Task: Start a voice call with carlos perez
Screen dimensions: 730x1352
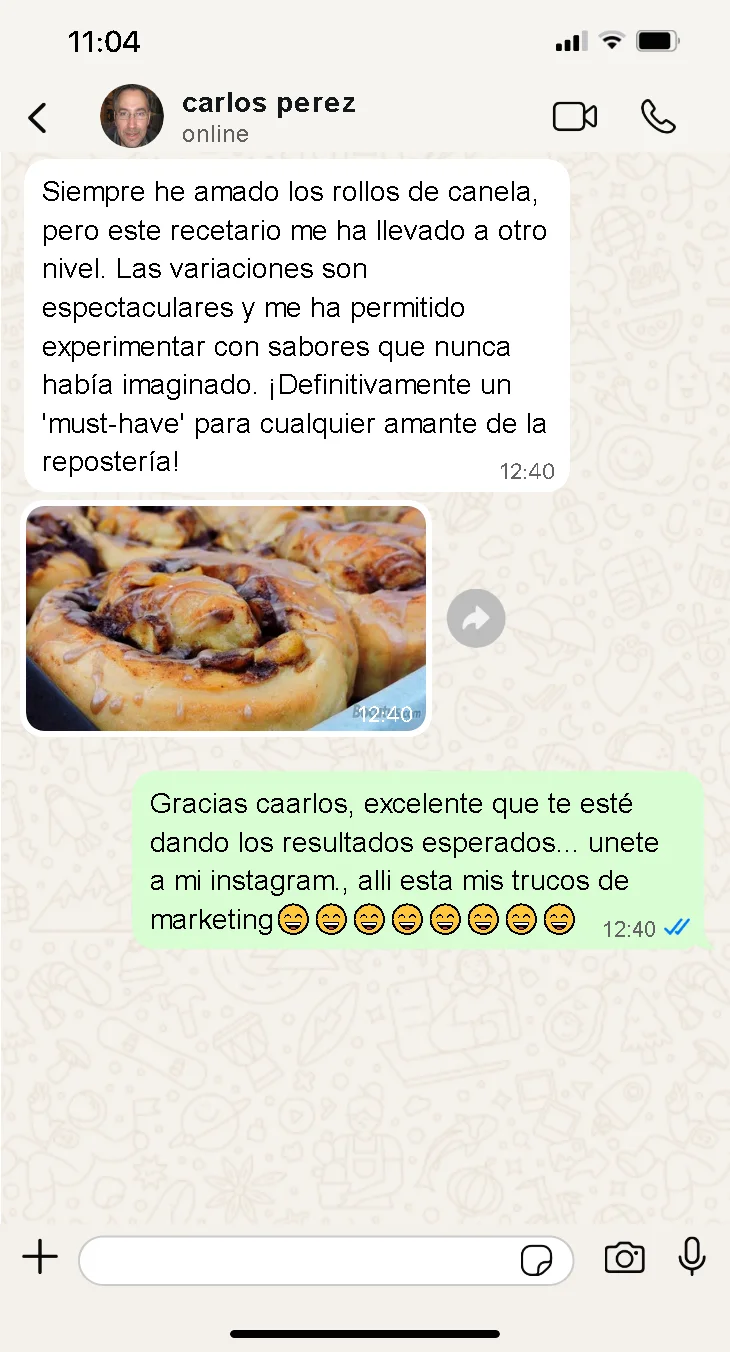Action: 658,117
